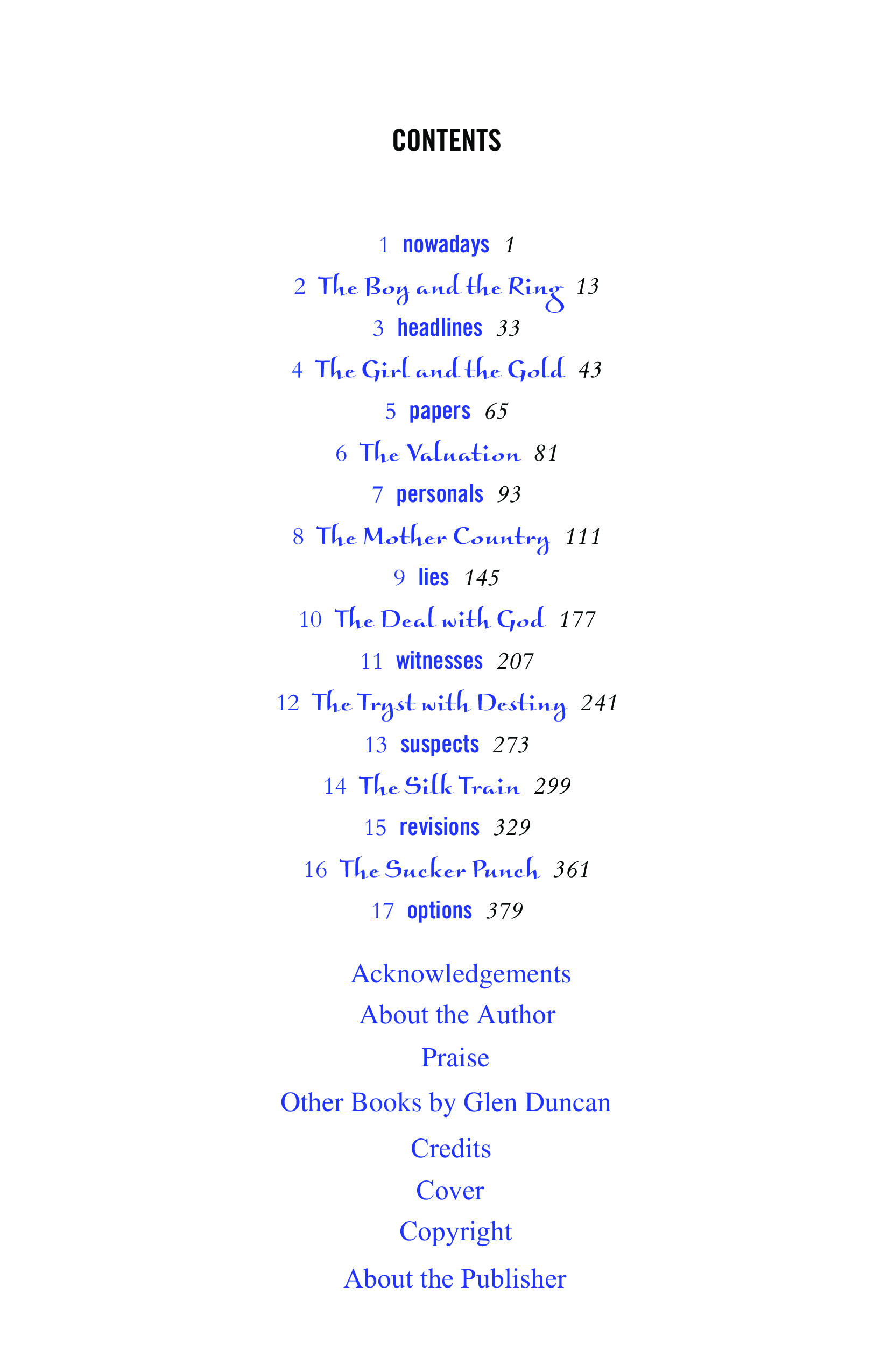The height and width of the screenshot is (1372, 888).
Task: Go to The Valuation chapter
Action: coord(439,454)
